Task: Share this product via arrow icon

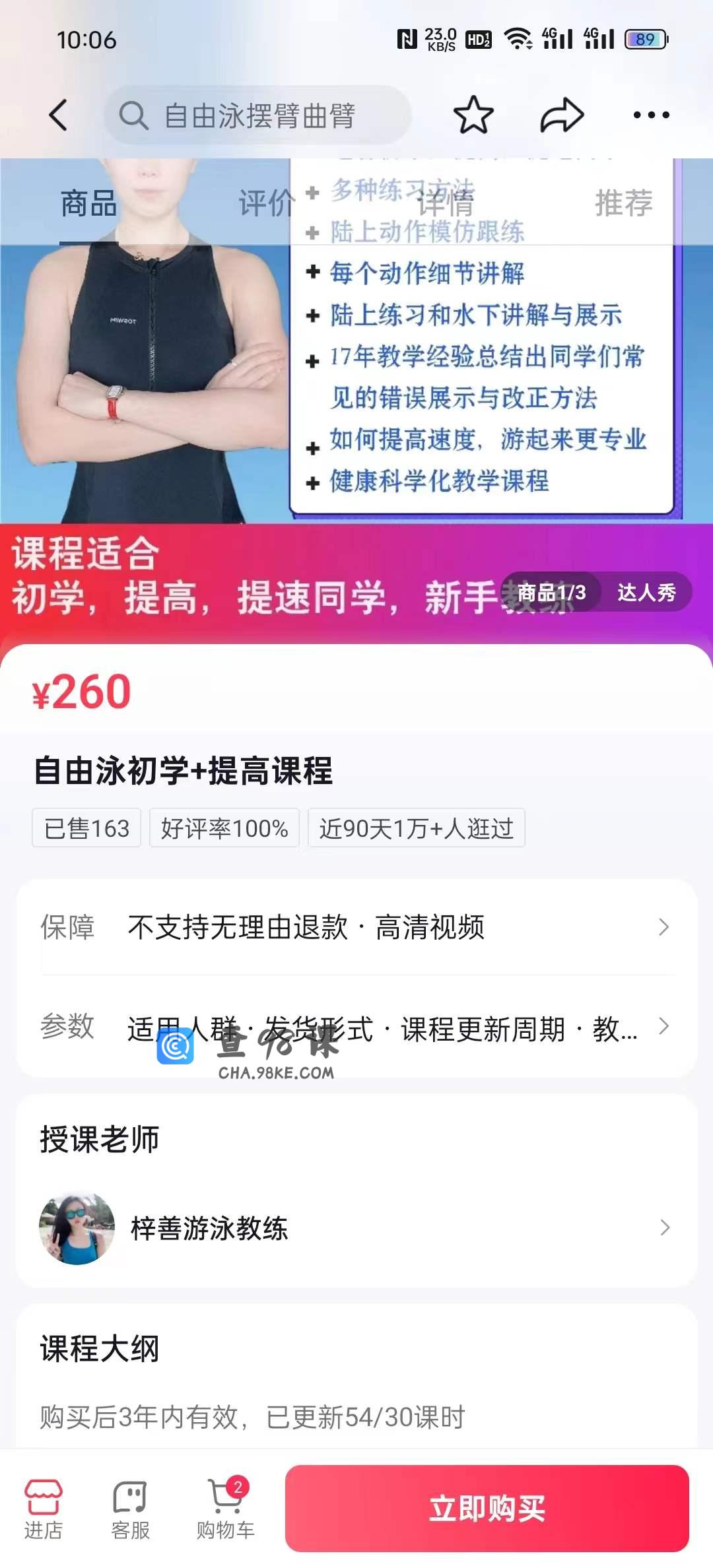Action: [562, 115]
